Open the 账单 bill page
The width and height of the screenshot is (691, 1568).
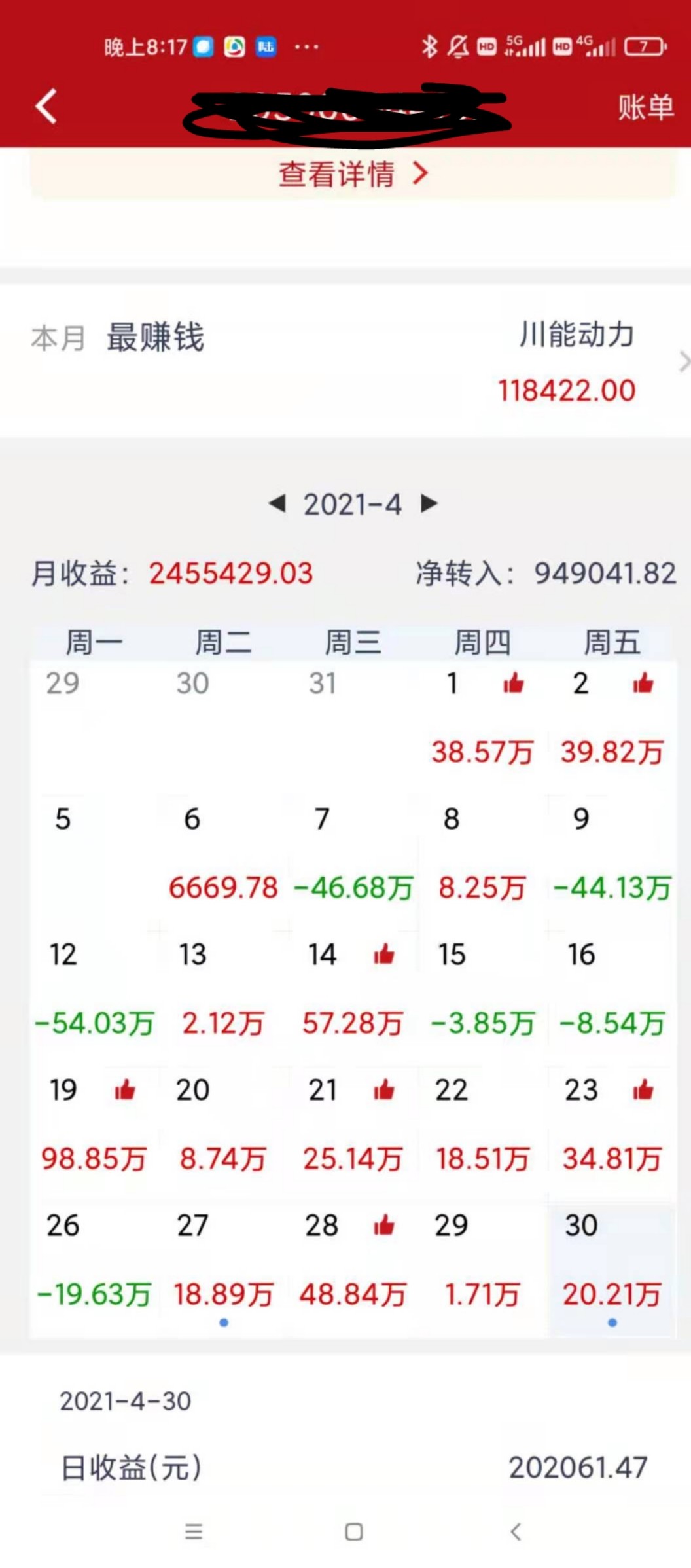click(x=645, y=107)
